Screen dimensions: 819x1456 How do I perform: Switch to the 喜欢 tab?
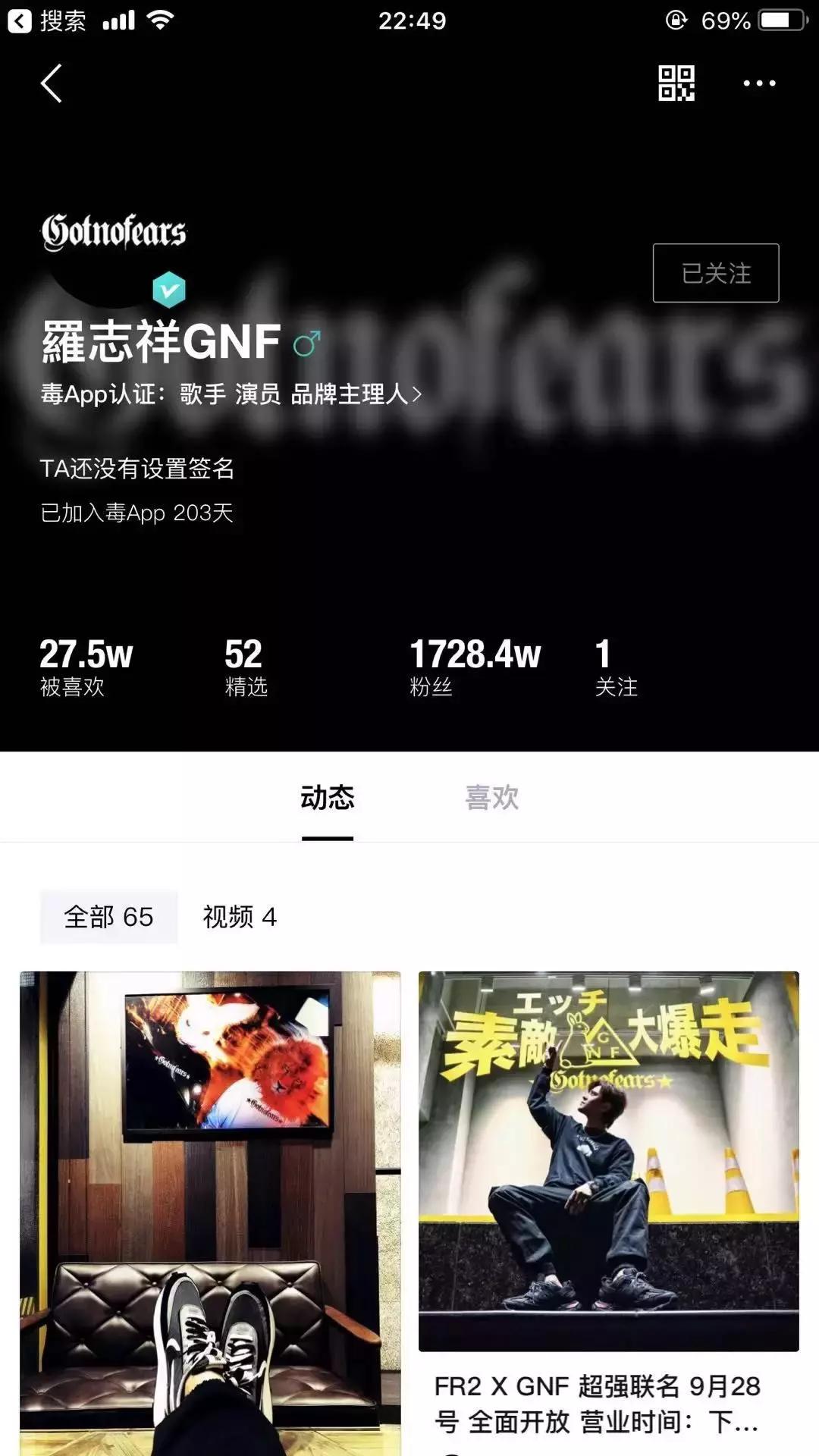tap(492, 798)
